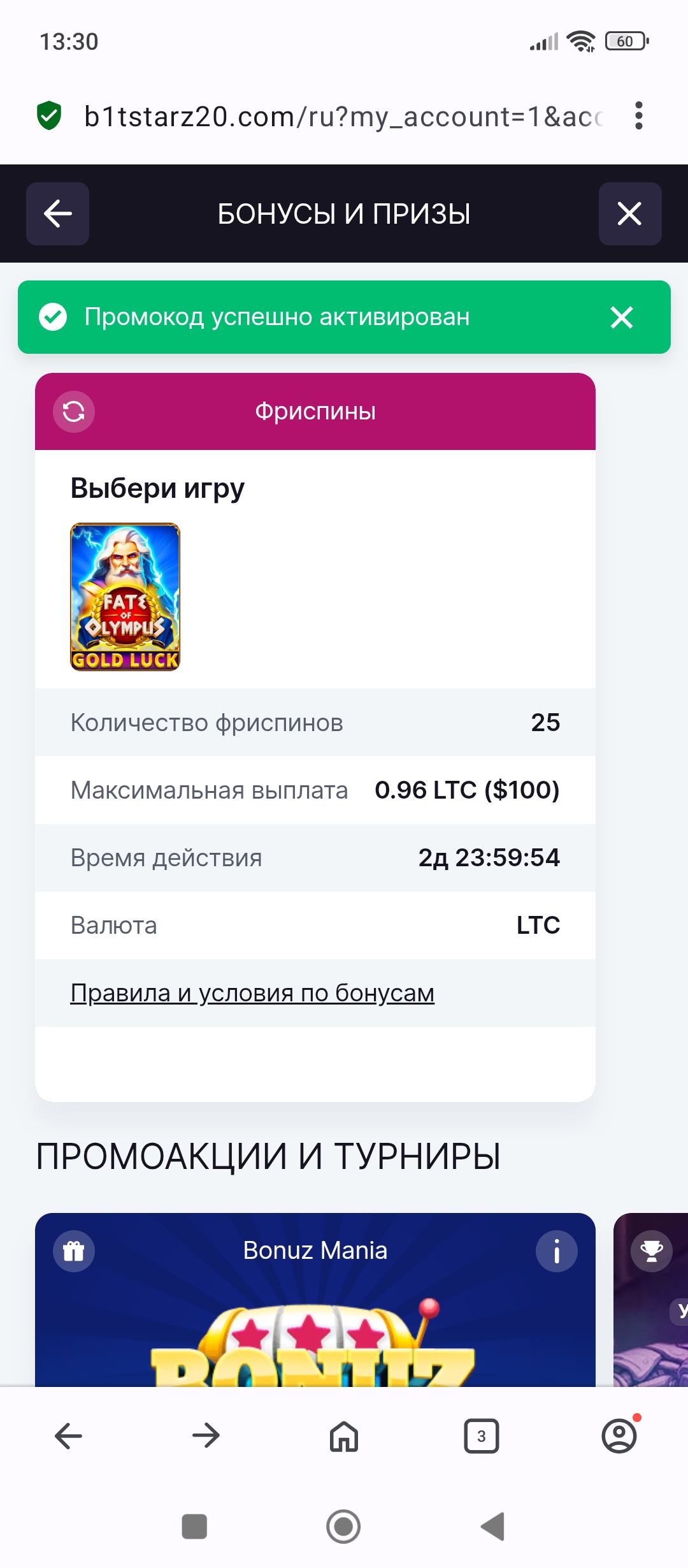Image resolution: width=688 pixels, height=1568 pixels.
Task: Show info about Bonuz Mania promotion
Action: coord(556,1251)
